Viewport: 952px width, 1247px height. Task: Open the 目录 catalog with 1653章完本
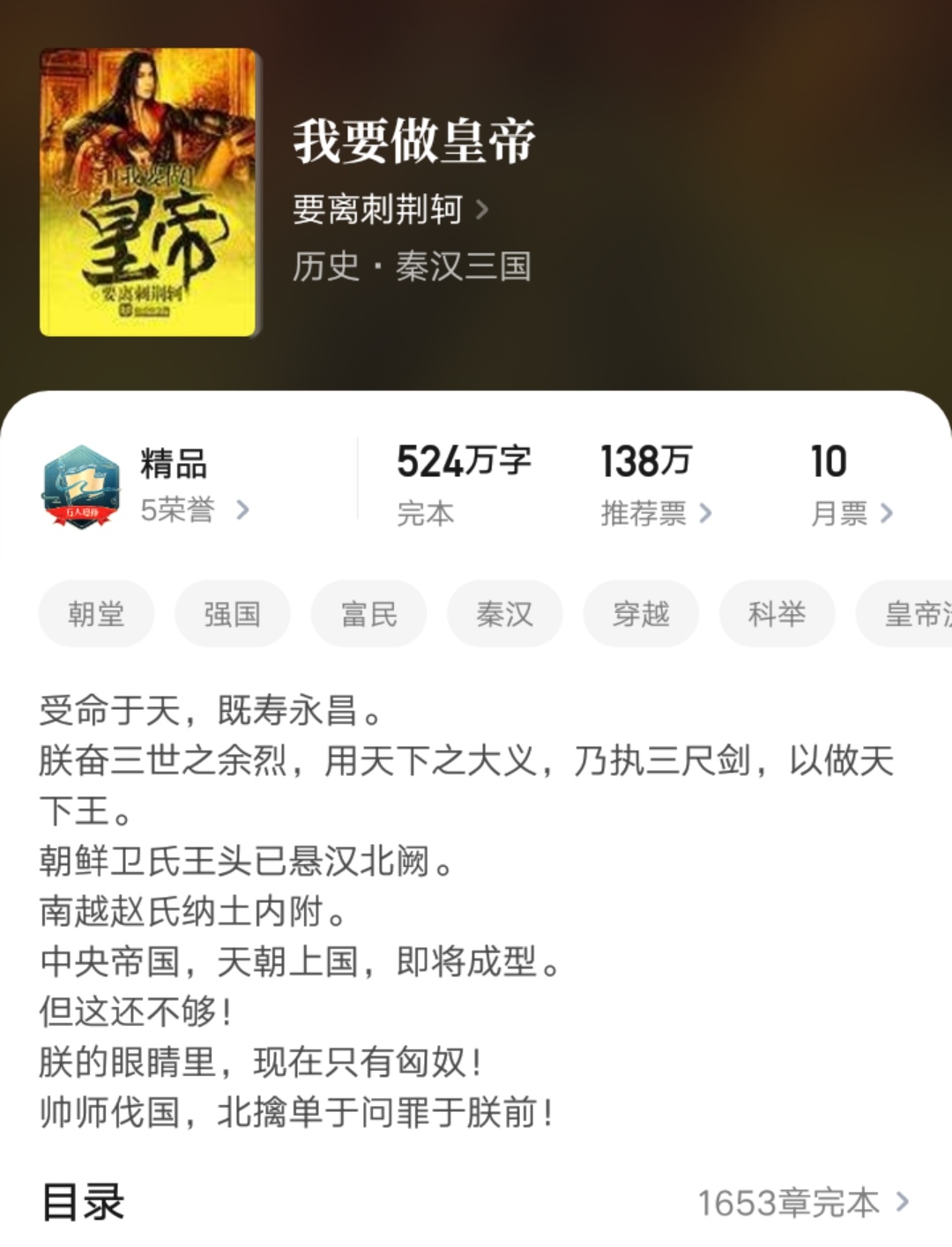[x=802, y=1202]
